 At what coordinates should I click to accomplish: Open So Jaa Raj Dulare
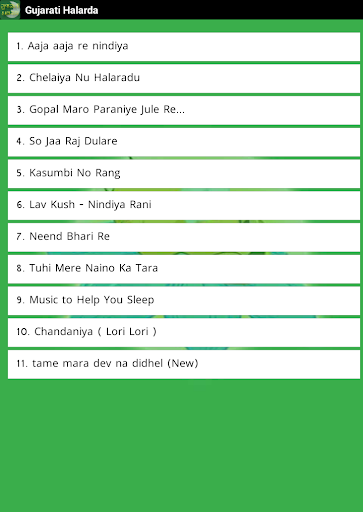click(x=184, y=142)
